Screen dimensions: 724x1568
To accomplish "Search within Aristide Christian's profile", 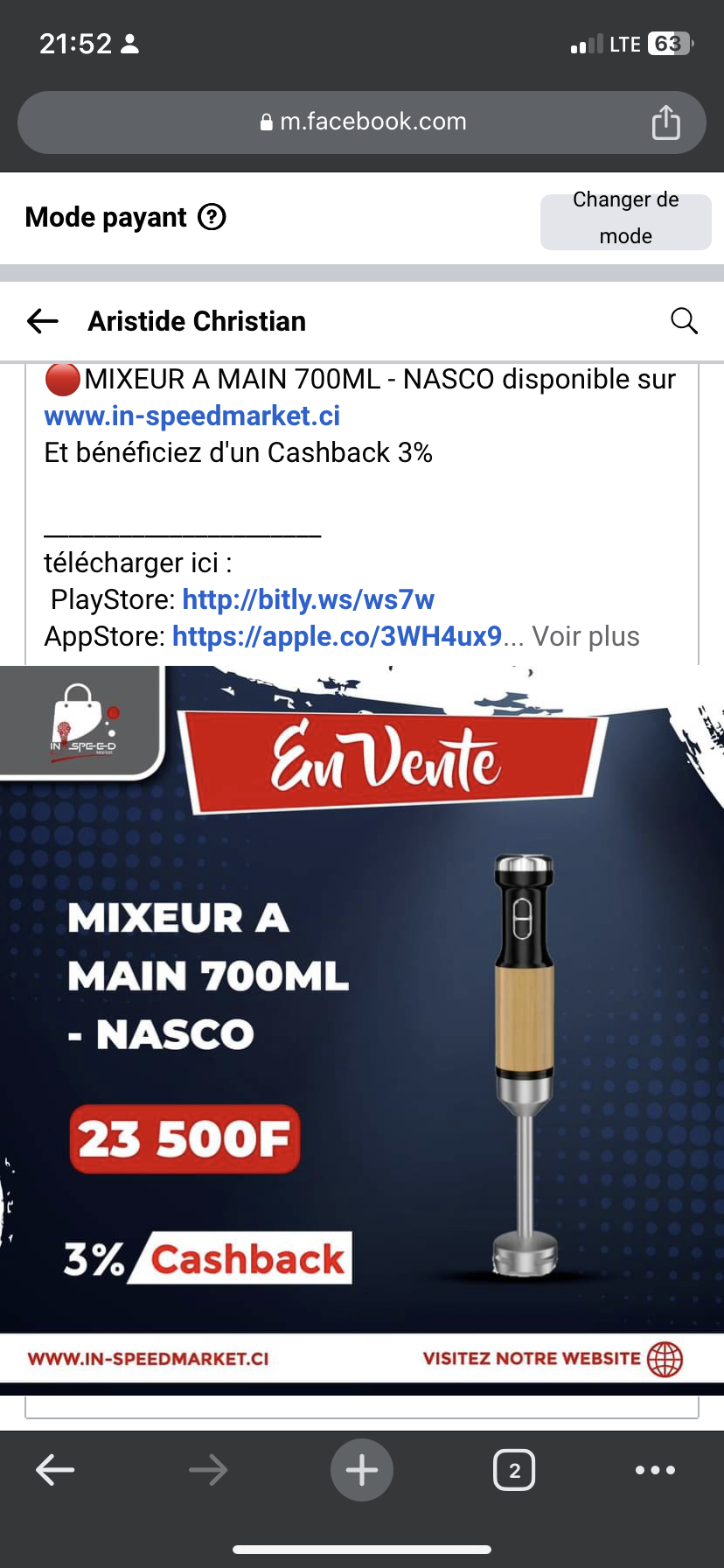I will click(684, 321).
